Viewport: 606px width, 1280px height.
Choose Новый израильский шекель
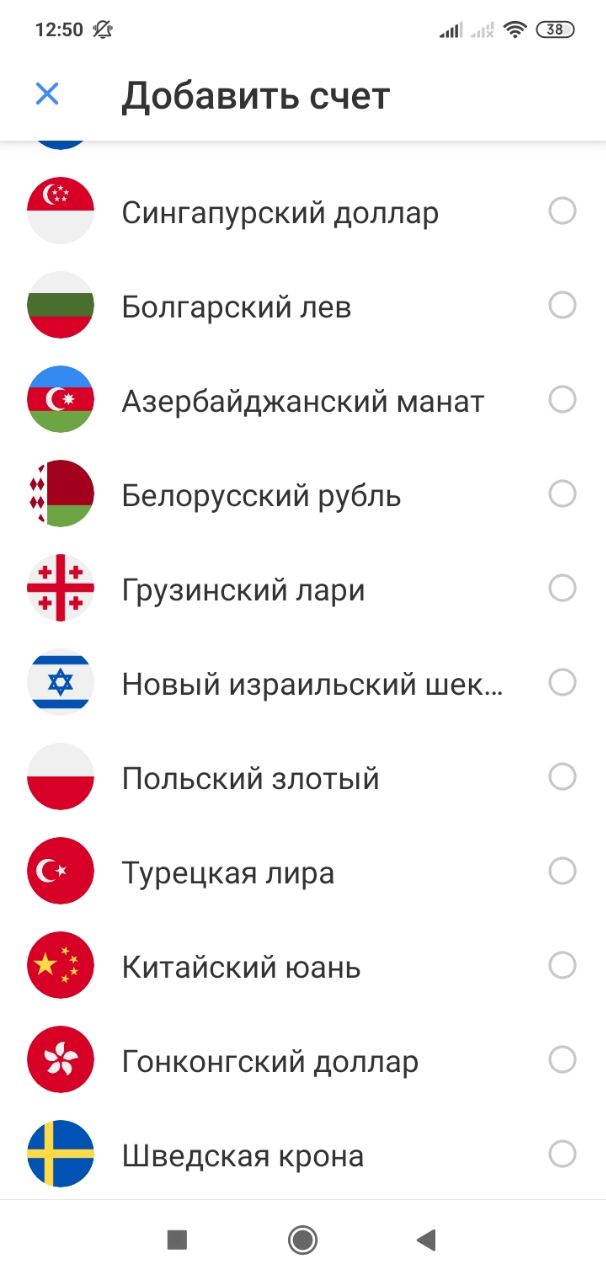click(303, 683)
